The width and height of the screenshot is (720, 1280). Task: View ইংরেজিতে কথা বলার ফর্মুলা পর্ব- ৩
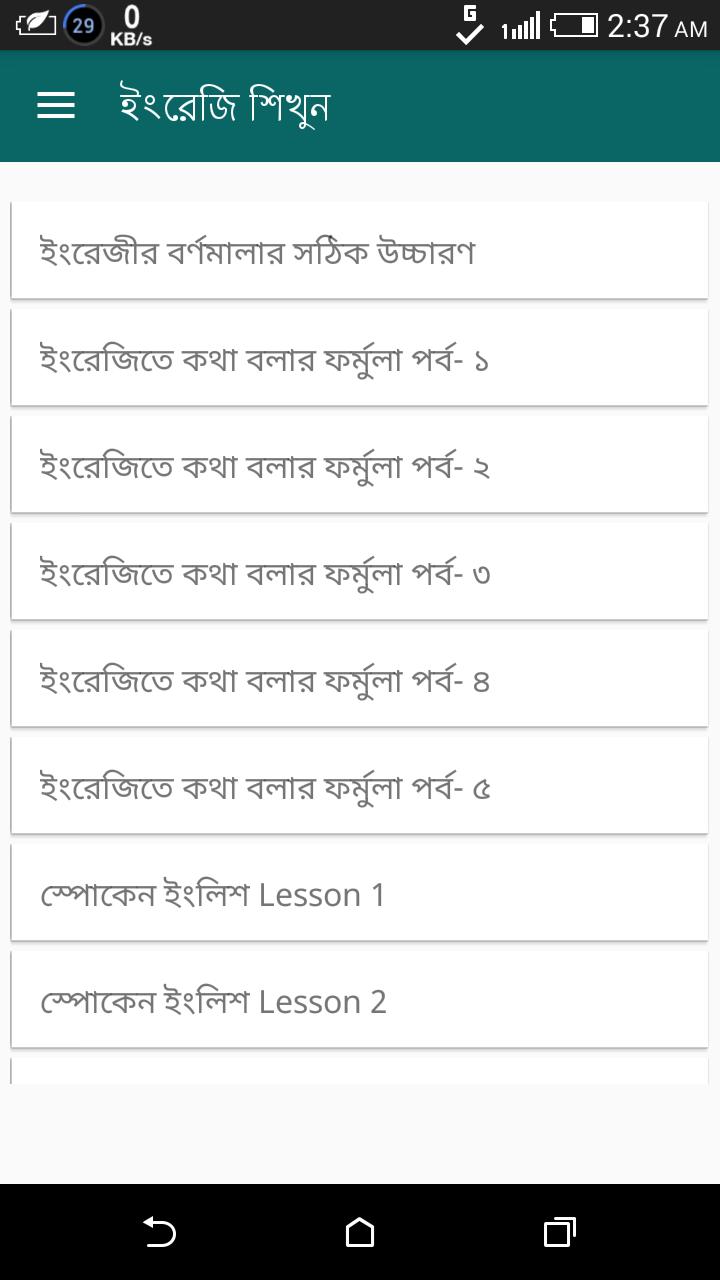point(360,572)
